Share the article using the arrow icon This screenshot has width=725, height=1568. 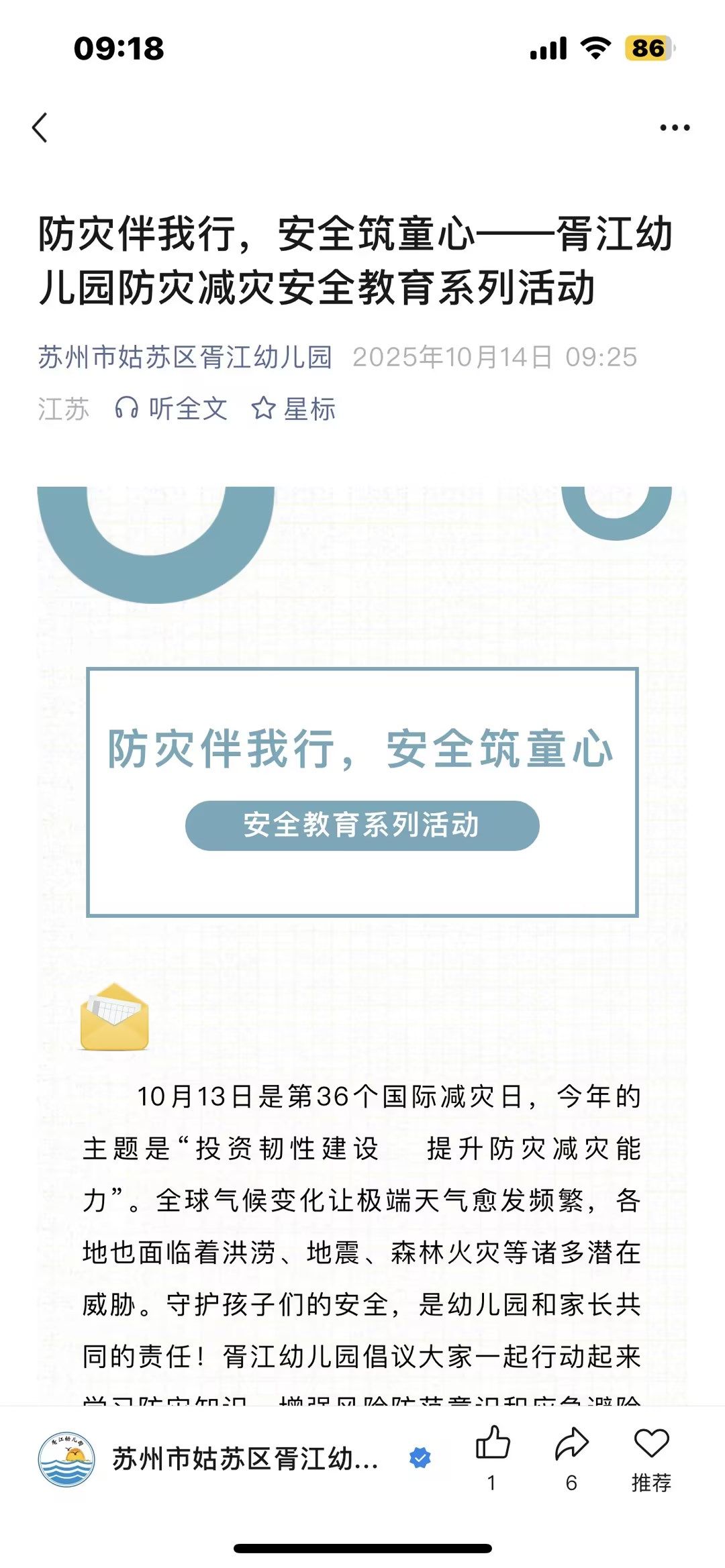pyautogui.click(x=572, y=1443)
